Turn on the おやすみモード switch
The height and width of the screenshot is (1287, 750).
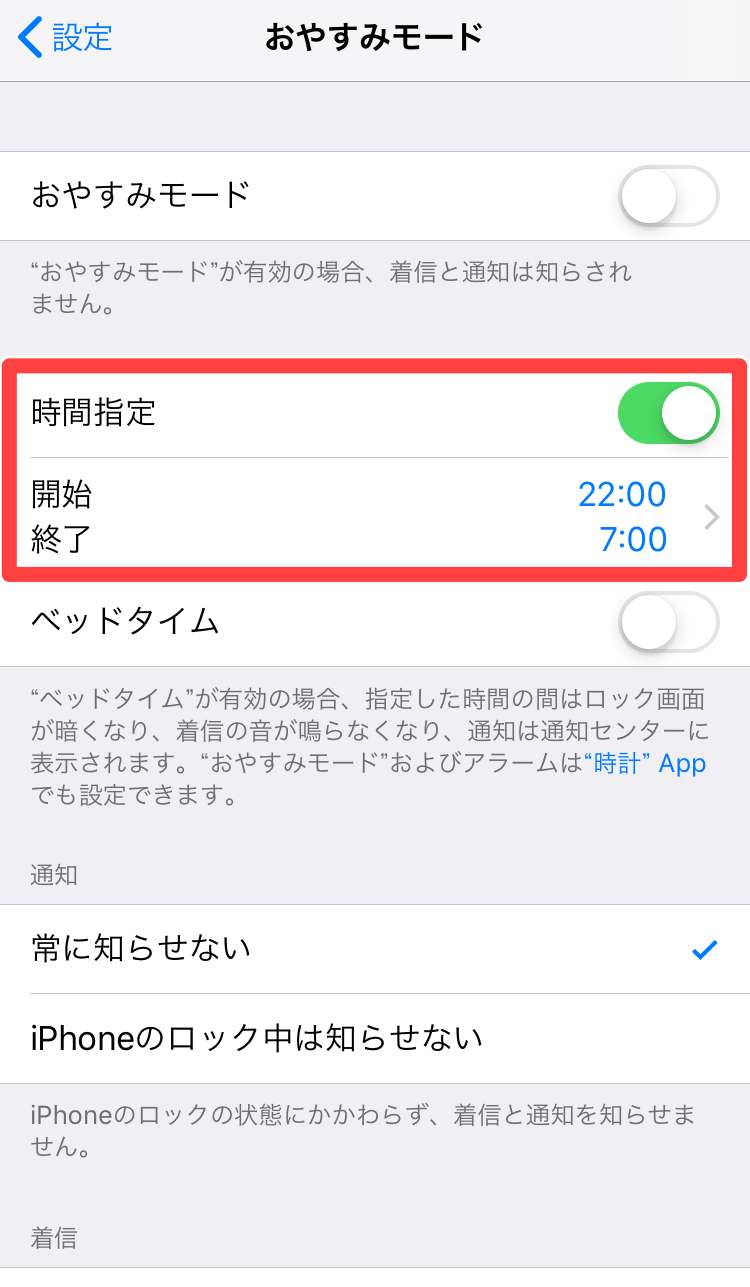coord(668,196)
